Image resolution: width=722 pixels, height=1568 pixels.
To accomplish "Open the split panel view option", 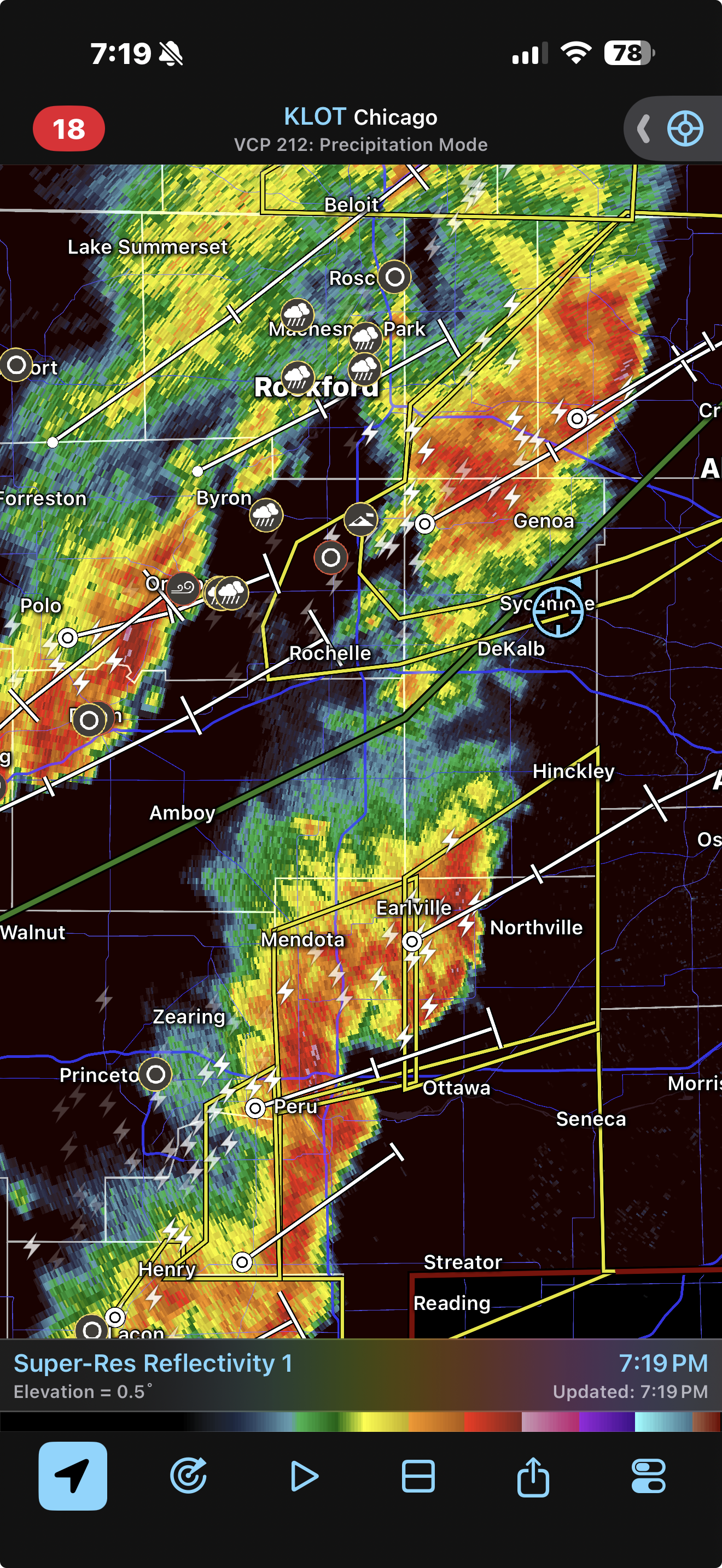I will coord(418,1476).
